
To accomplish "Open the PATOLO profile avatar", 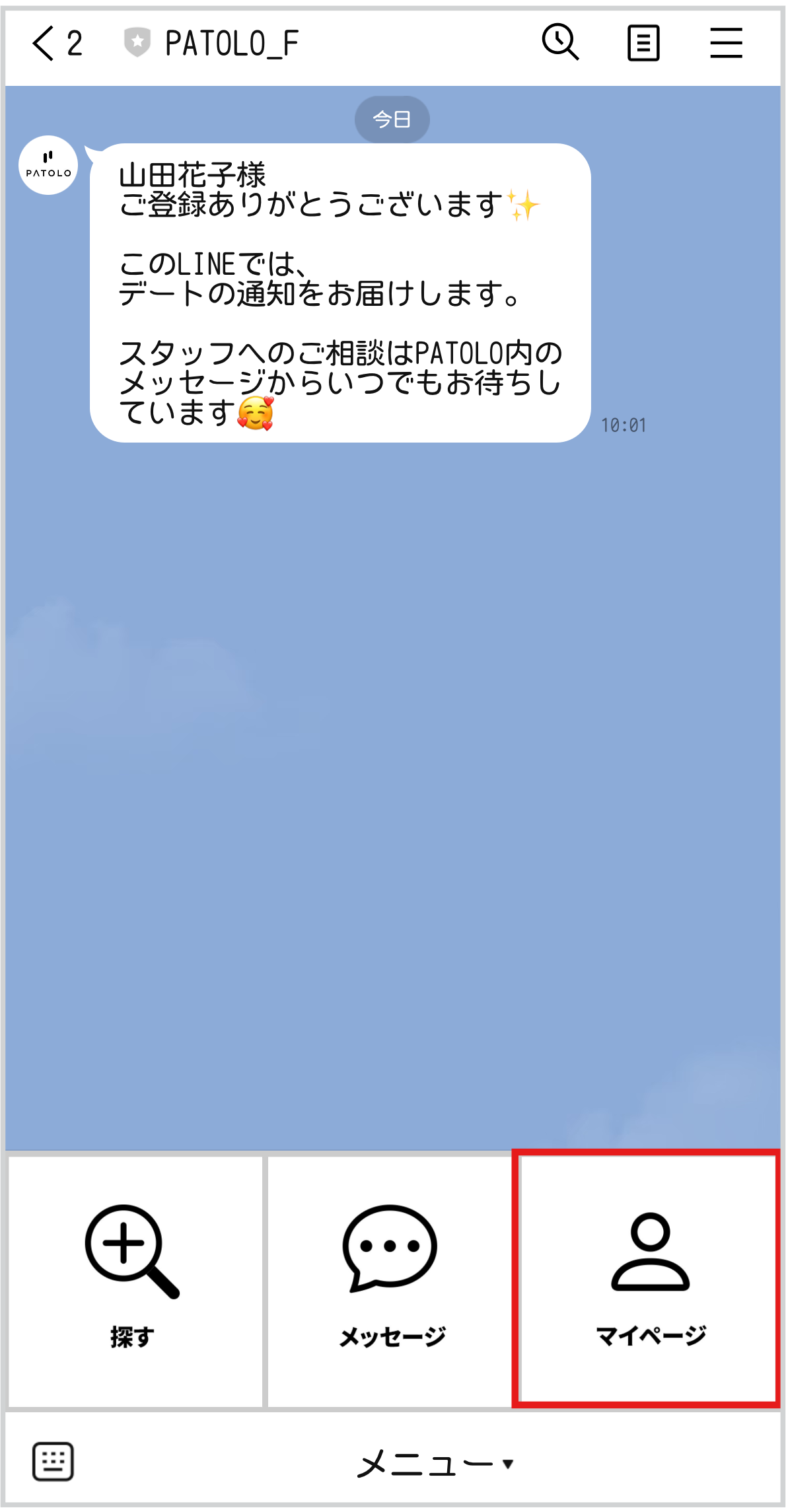I will click(x=48, y=165).
